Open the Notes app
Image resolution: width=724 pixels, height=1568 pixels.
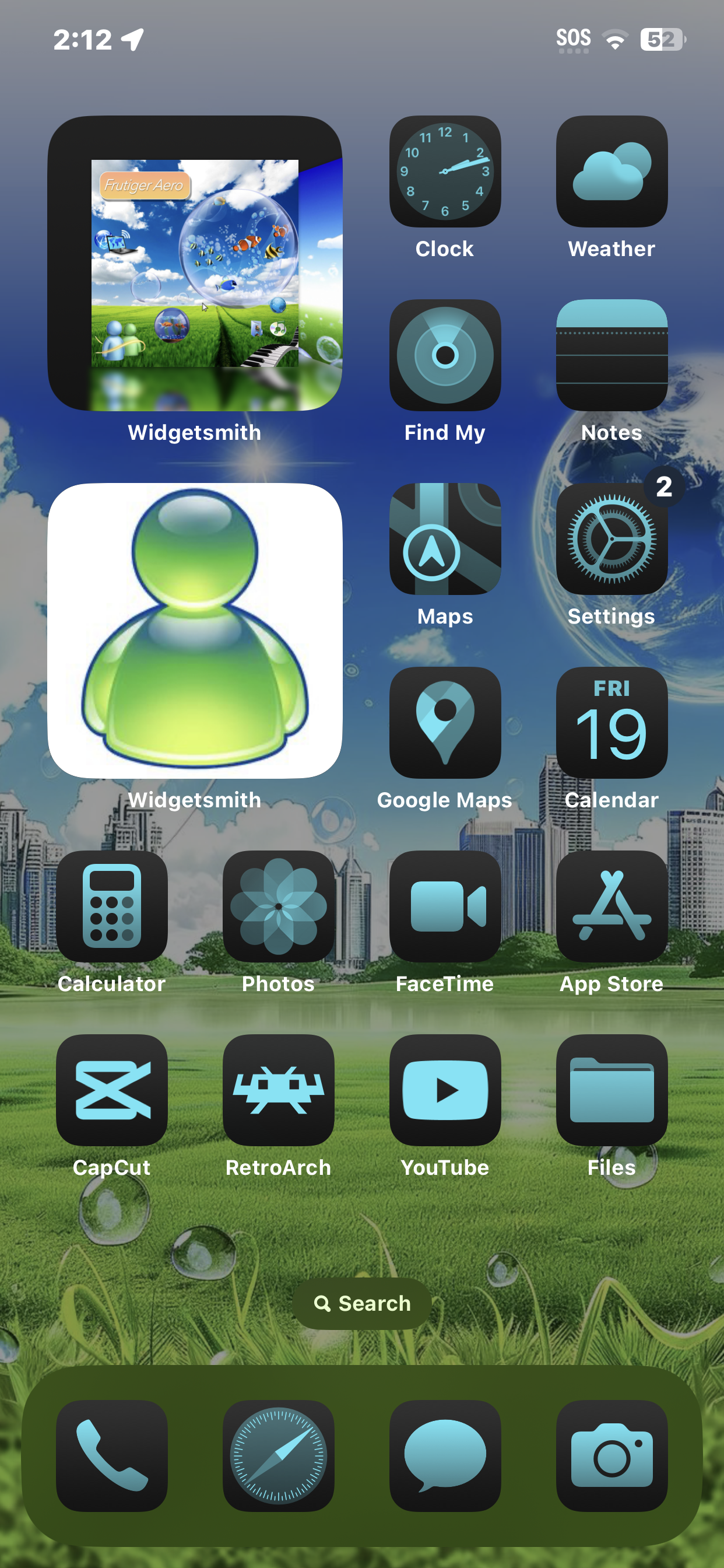611,355
